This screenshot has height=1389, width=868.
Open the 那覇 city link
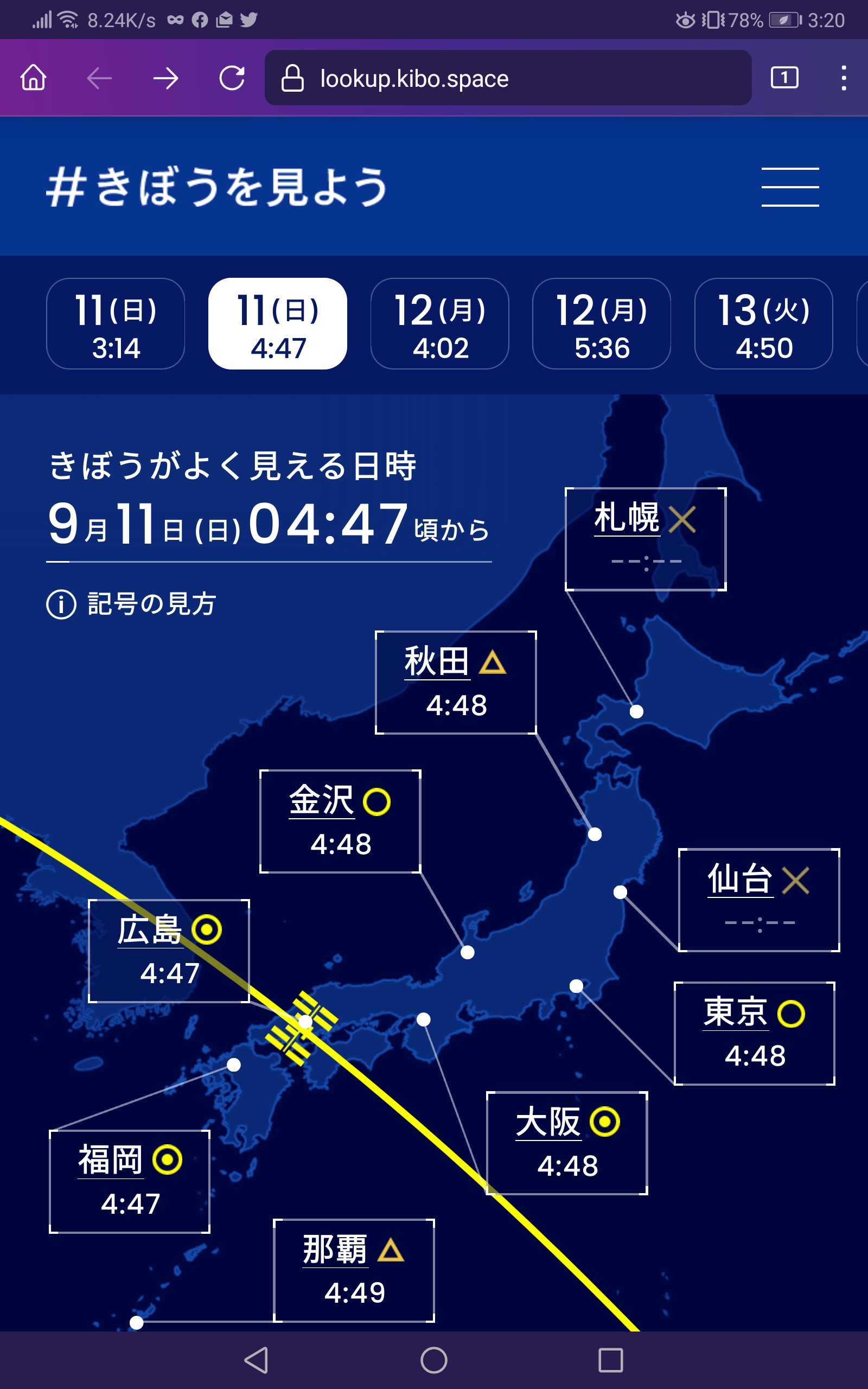click(x=335, y=1249)
